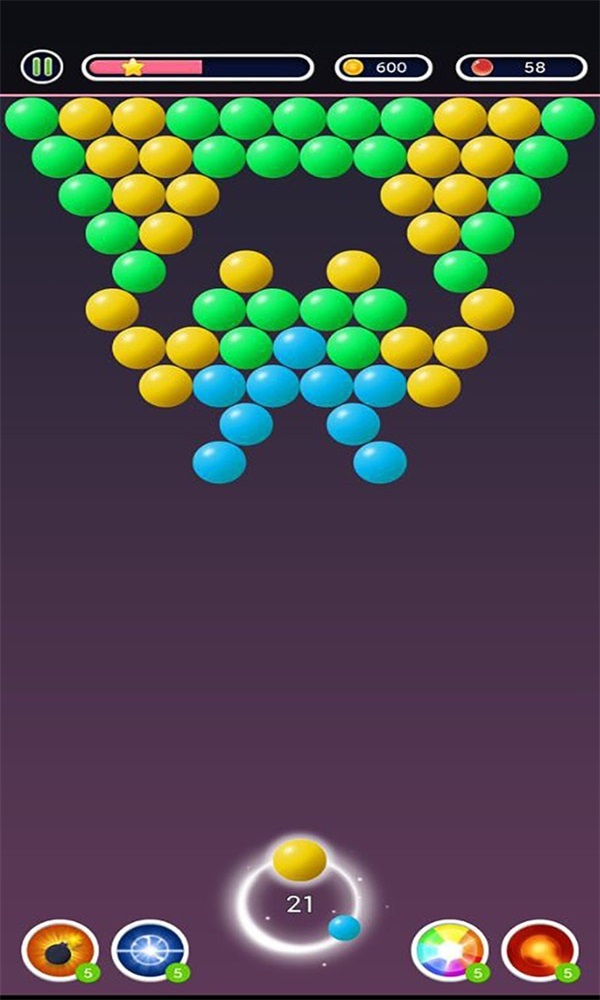Activate the blue lightning power-up

click(149, 950)
